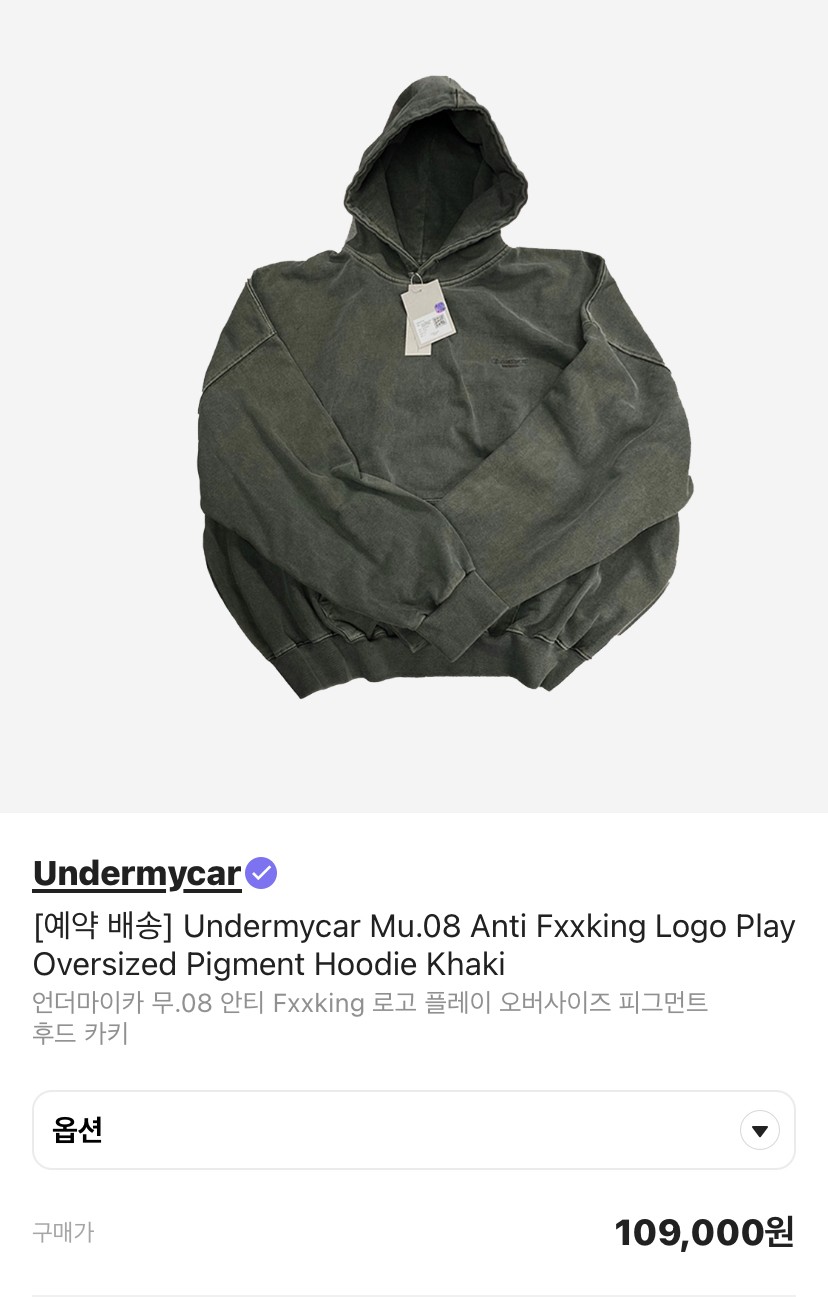Expand the 옵션 dropdown

pos(759,1130)
